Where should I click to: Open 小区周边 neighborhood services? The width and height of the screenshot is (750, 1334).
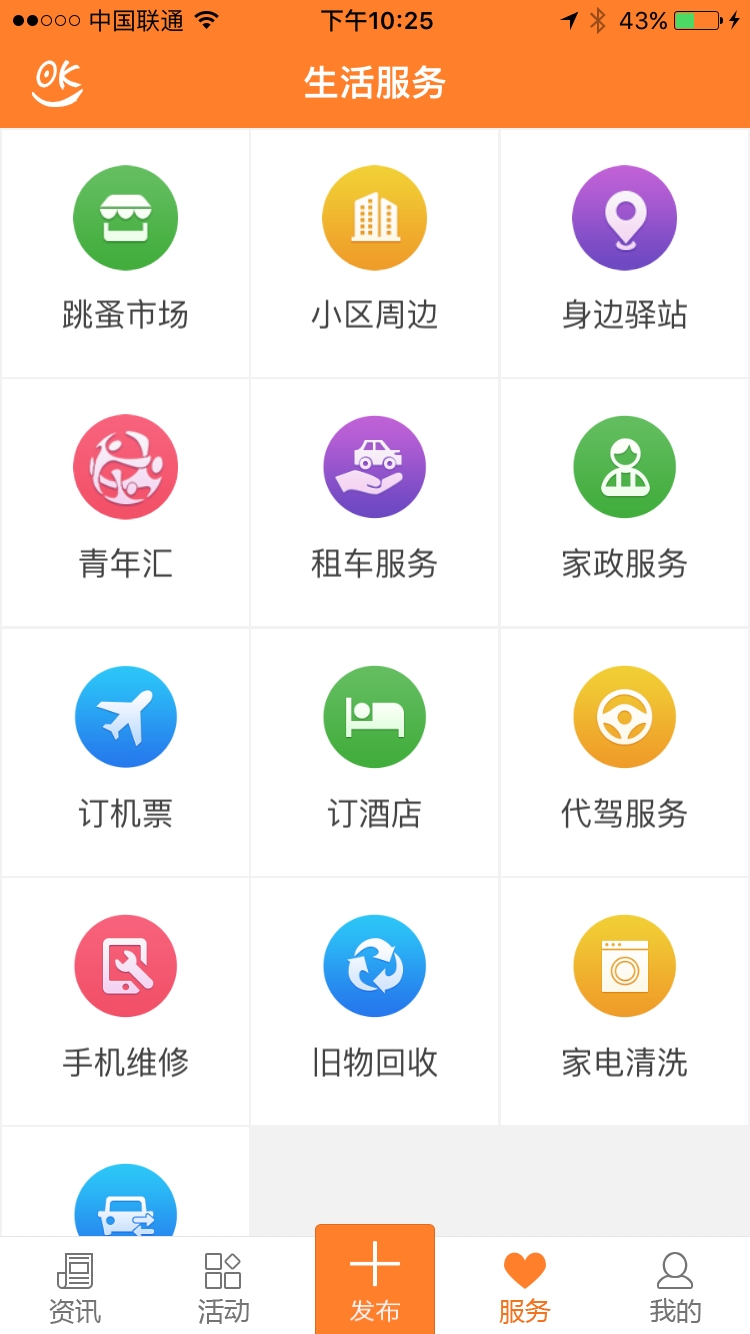click(374, 252)
